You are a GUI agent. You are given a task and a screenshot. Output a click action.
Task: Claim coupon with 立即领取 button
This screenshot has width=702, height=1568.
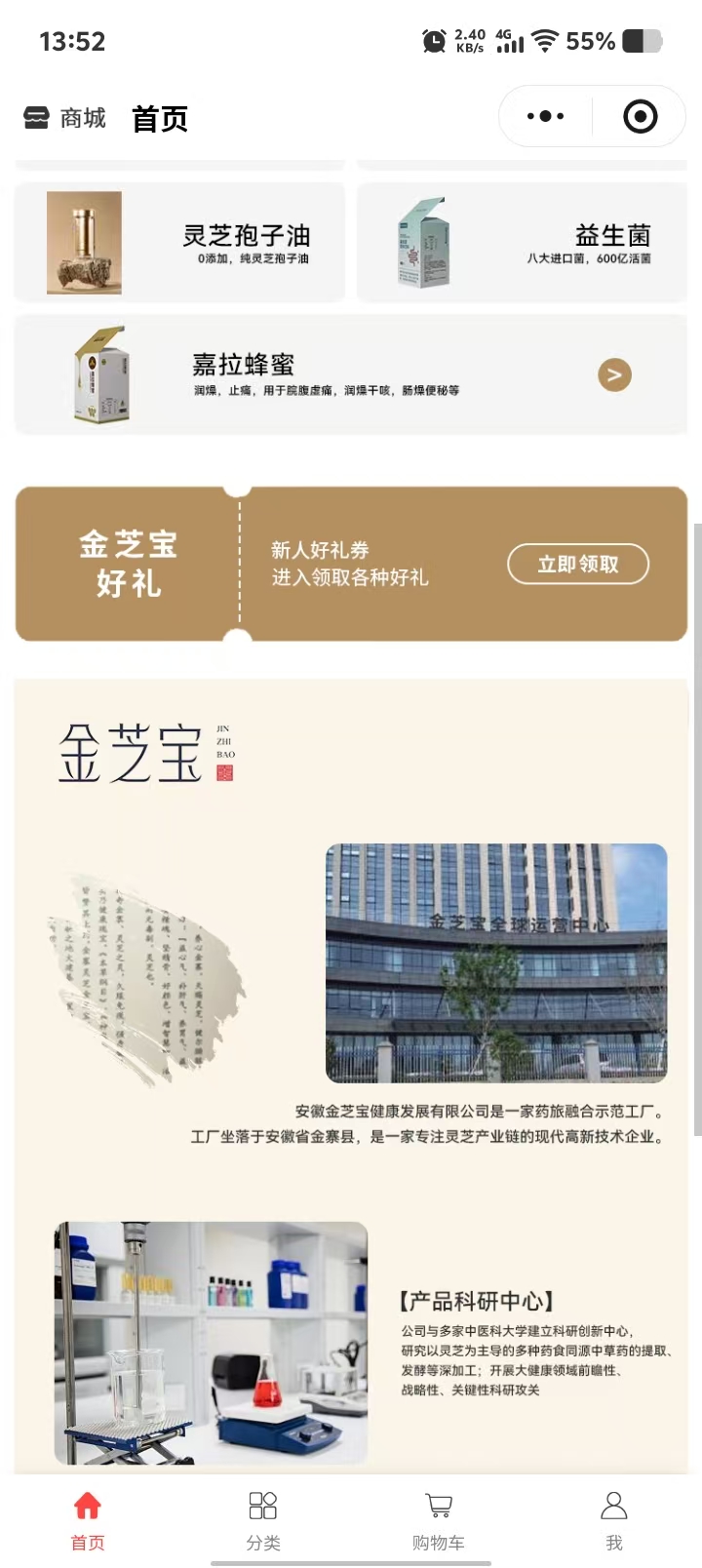click(x=578, y=565)
